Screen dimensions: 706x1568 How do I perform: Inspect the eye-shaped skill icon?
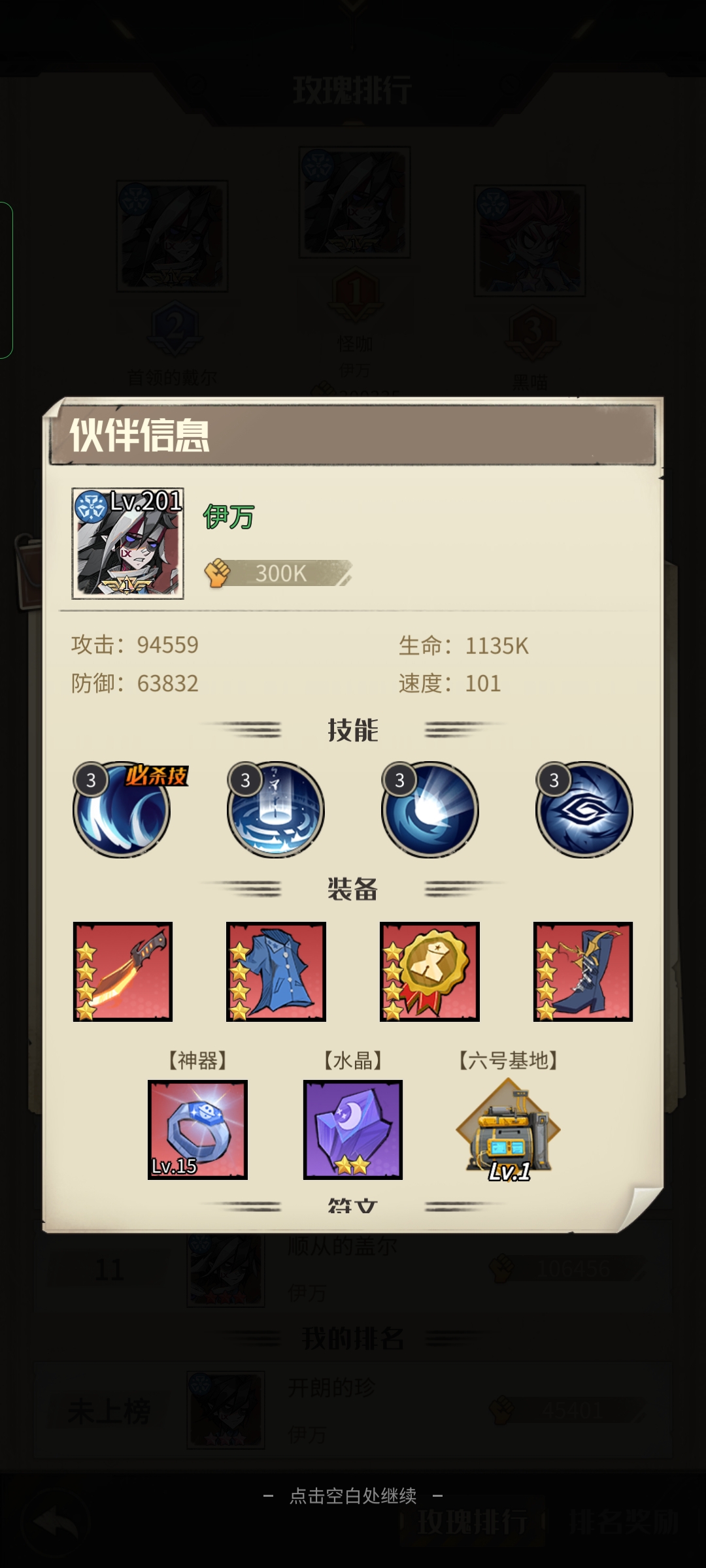click(x=584, y=810)
